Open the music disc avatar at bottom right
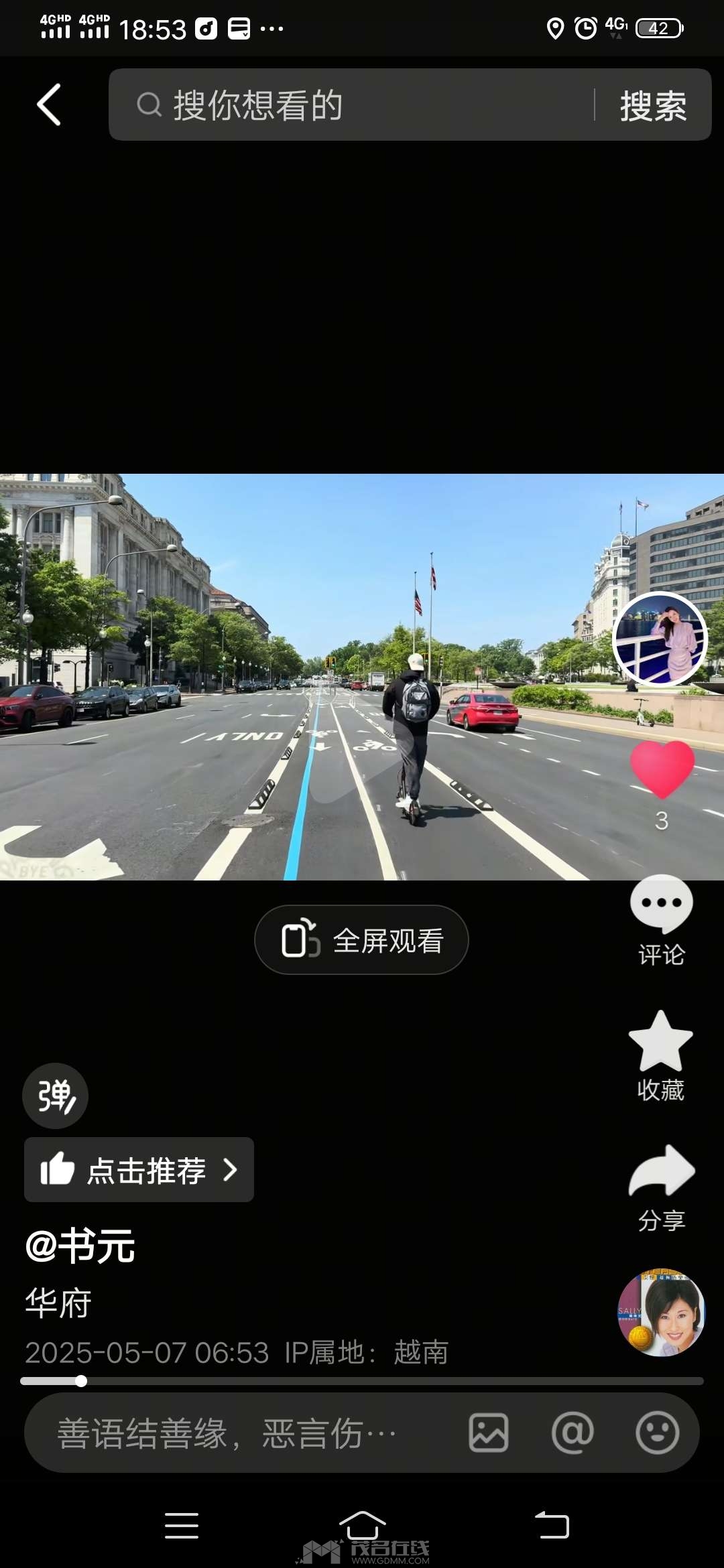This screenshot has height=1568, width=724. click(x=661, y=1312)
